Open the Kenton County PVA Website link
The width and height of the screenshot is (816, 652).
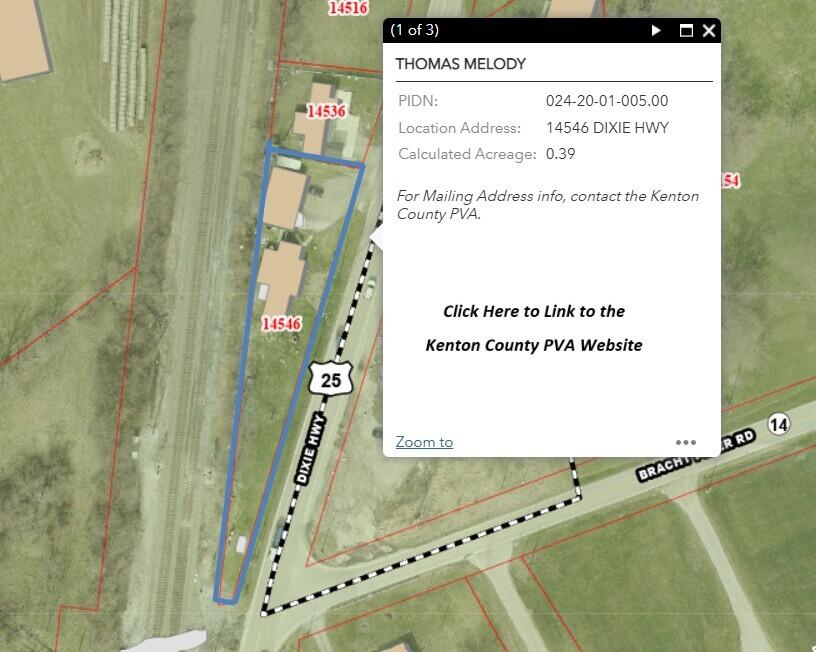(x=534, y=328)
